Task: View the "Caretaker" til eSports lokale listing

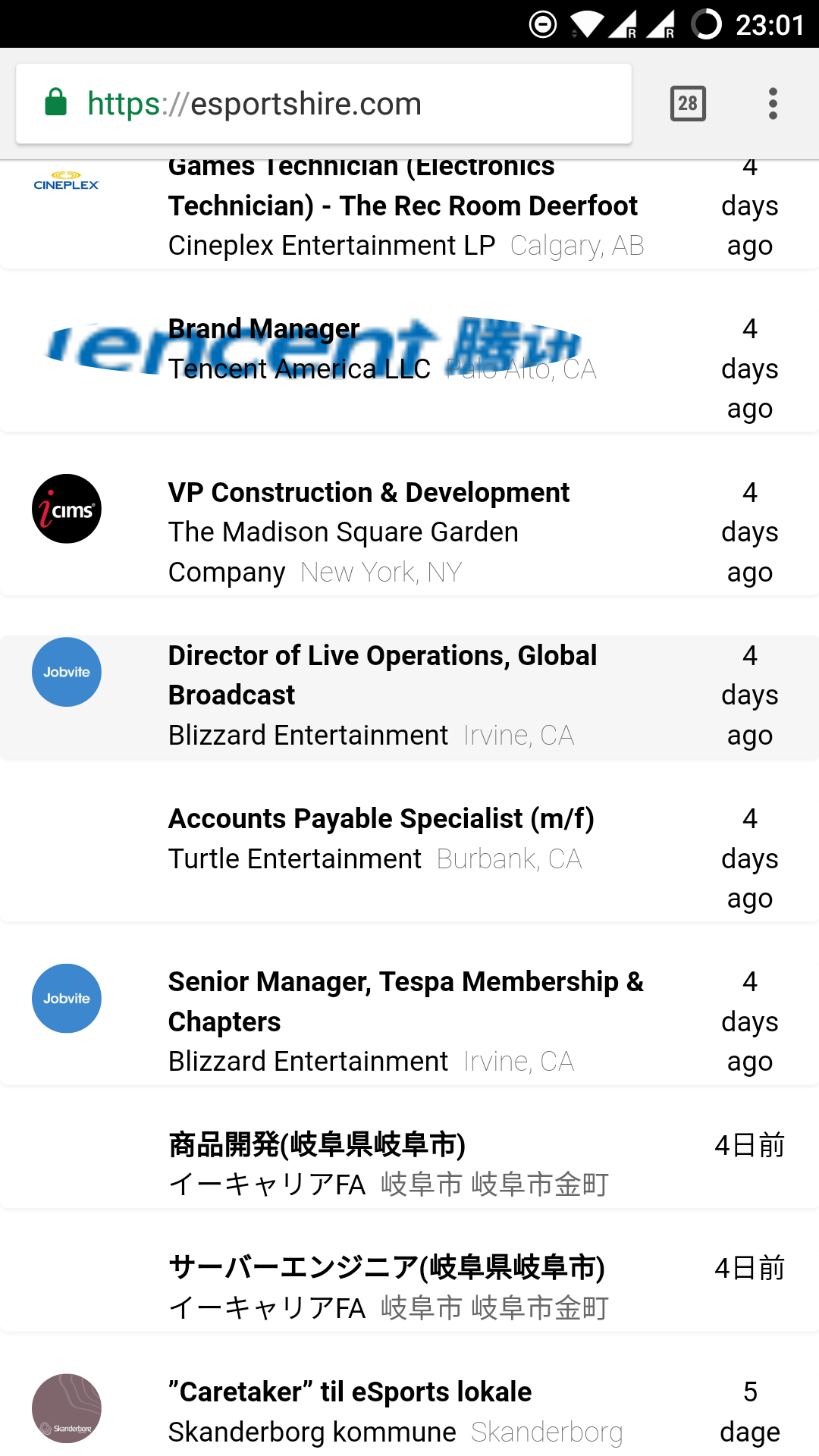Action: [350, 1392]
